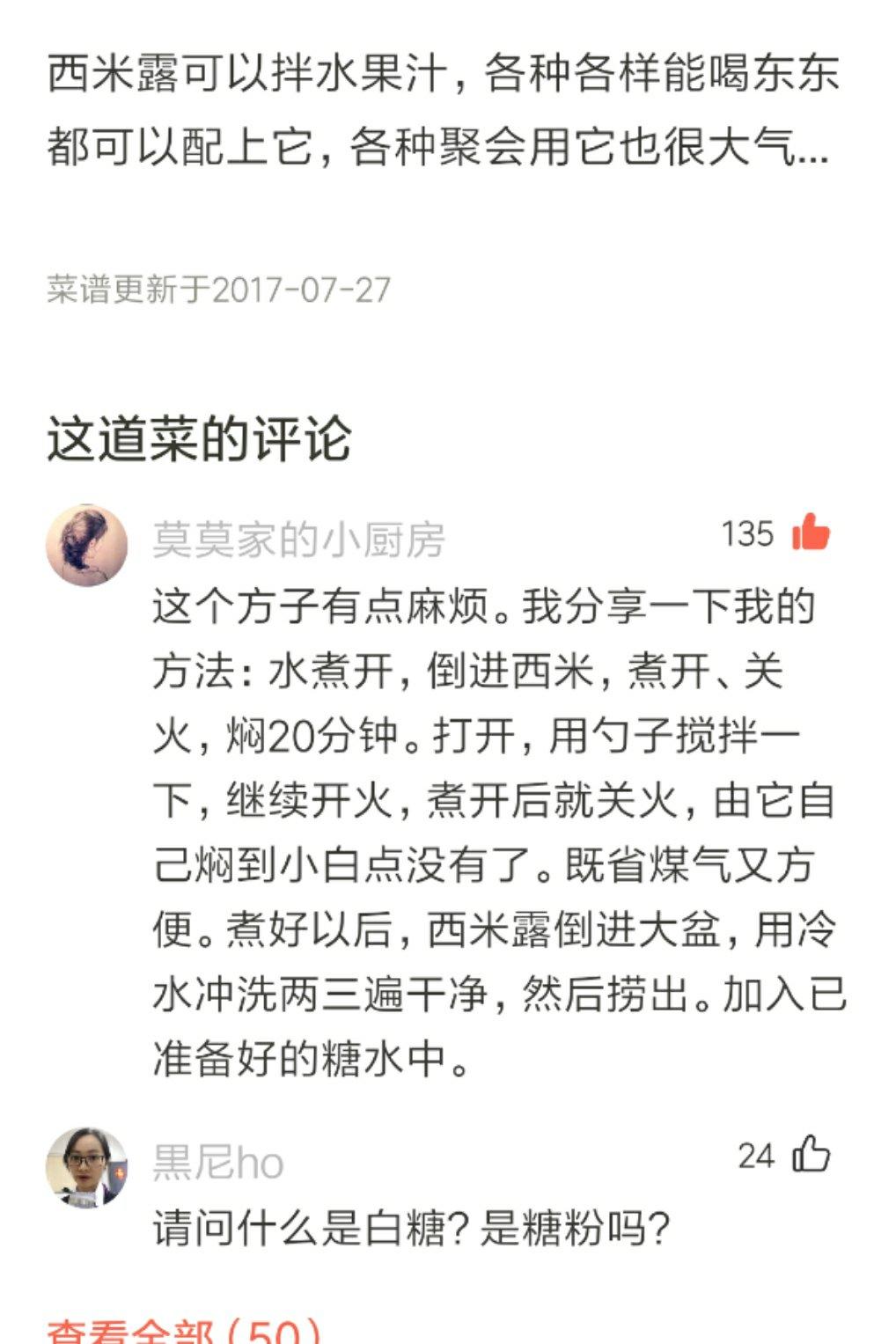
Task: View all 50 comments via 查看全部
Action: 183,1331
